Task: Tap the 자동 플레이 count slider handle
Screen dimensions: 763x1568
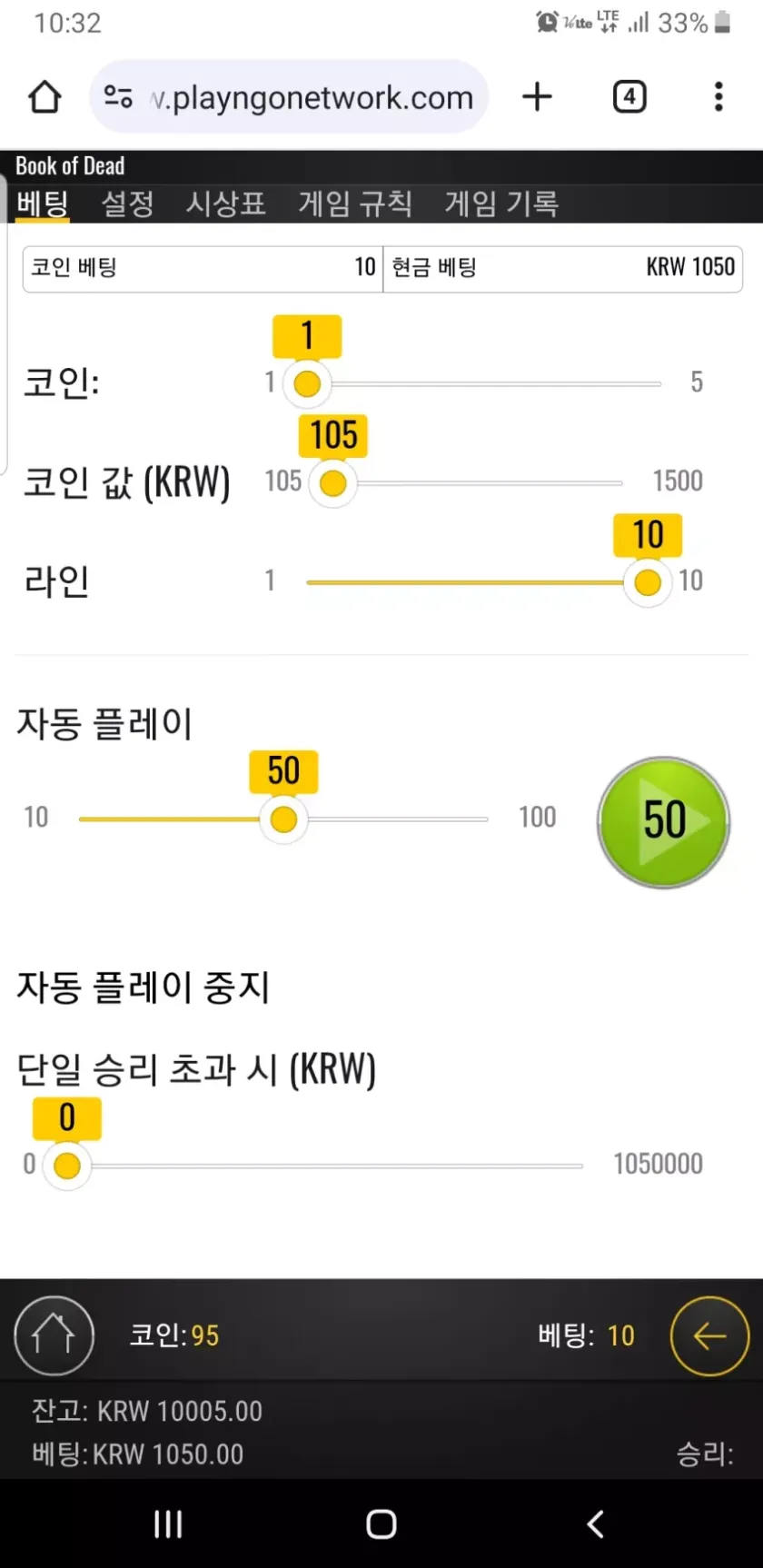Action: (x=283, y=819)
